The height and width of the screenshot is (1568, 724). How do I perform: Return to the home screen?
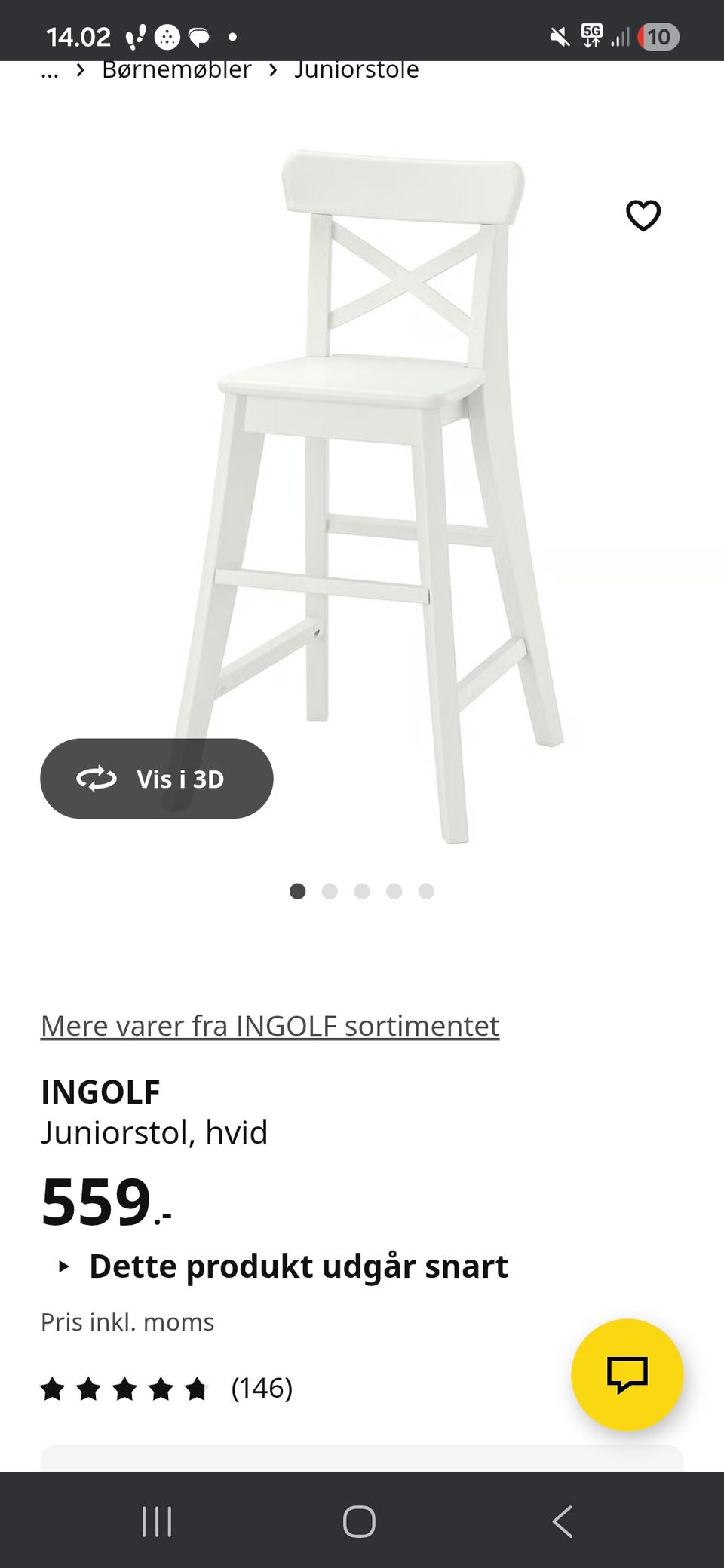coord(359,1521)
